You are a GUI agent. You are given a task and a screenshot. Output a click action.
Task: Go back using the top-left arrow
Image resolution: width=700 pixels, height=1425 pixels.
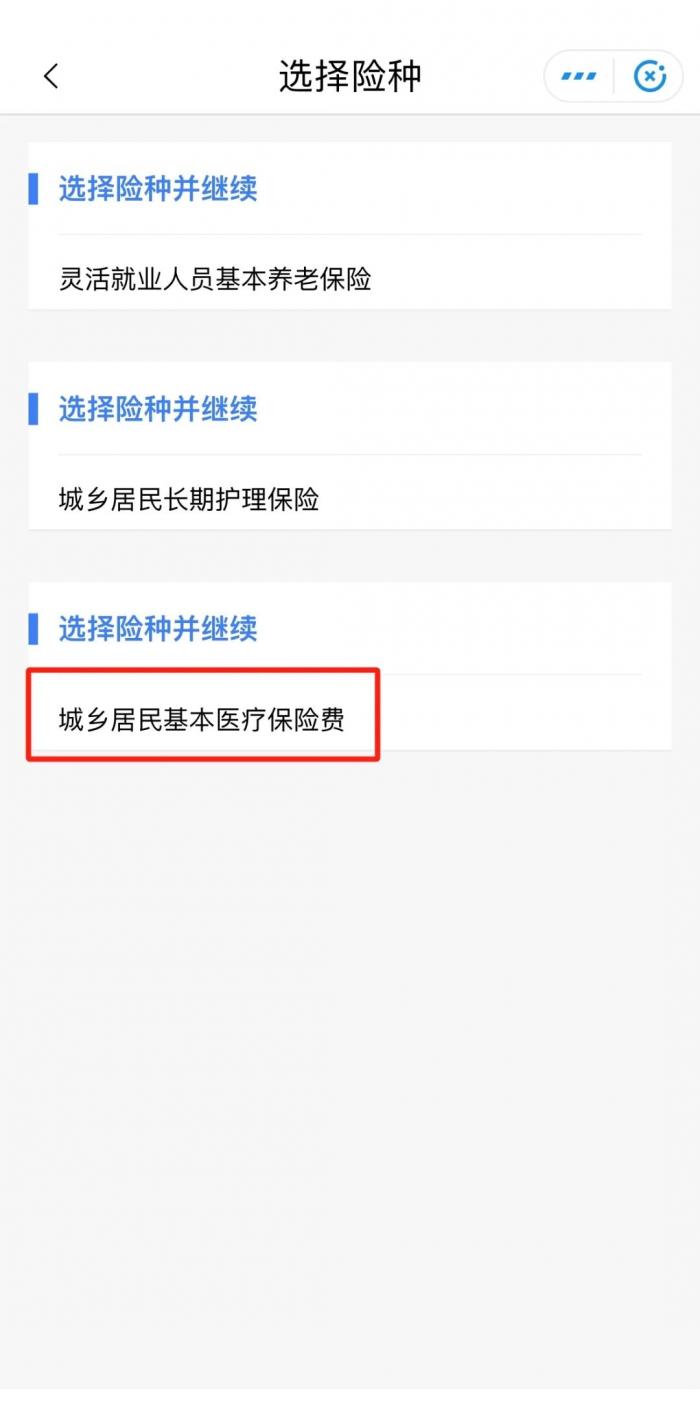click(51, 76)
